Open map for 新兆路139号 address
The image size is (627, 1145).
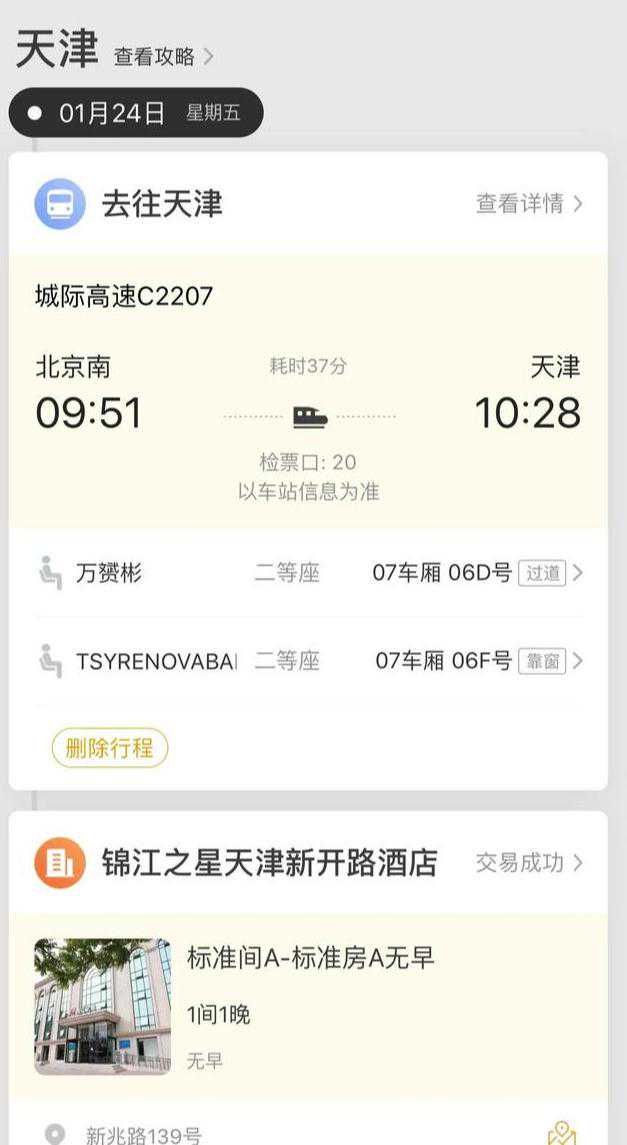click(x=562, y=1133)
